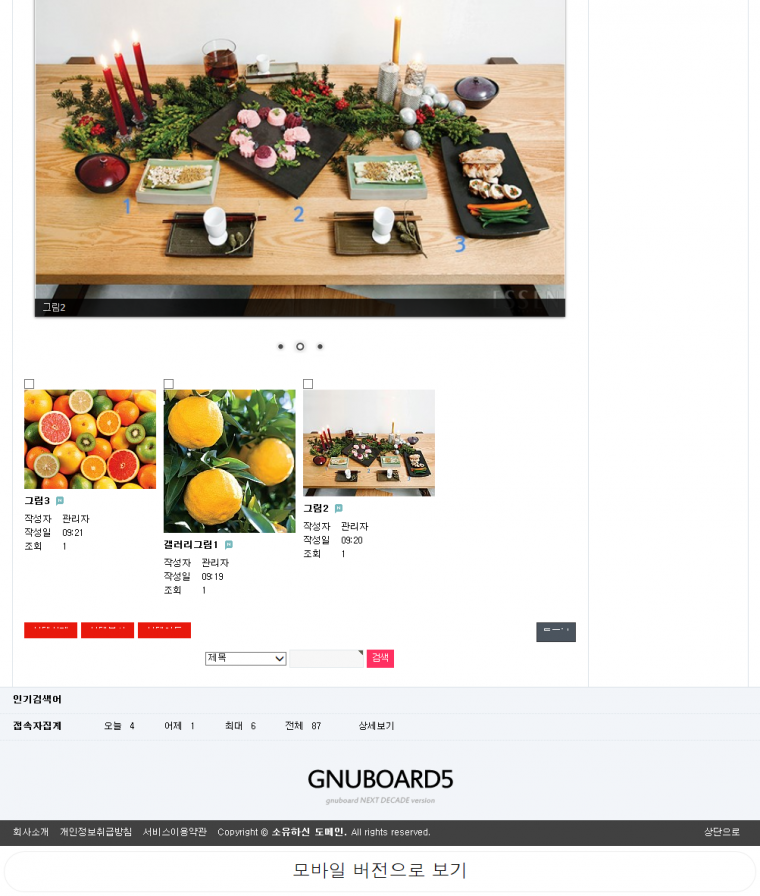This screenshot has height=896, width=760.
Task: Switch to mobile view via 모바일 버전으로 보기
Action: tap(380, 870)
